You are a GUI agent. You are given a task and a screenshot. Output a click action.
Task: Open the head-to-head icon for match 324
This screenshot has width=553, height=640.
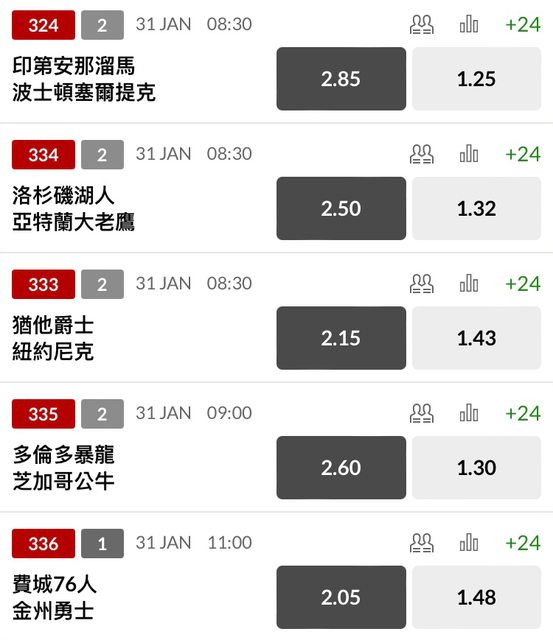point(422,24)
